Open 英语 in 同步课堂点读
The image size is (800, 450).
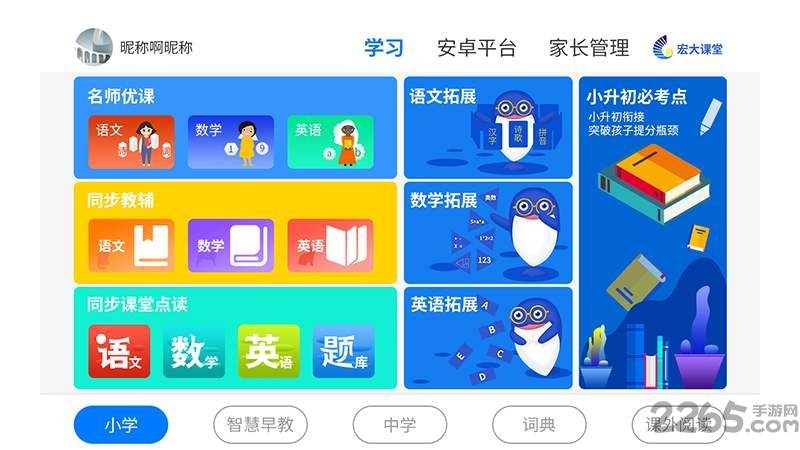click(268, 351)
